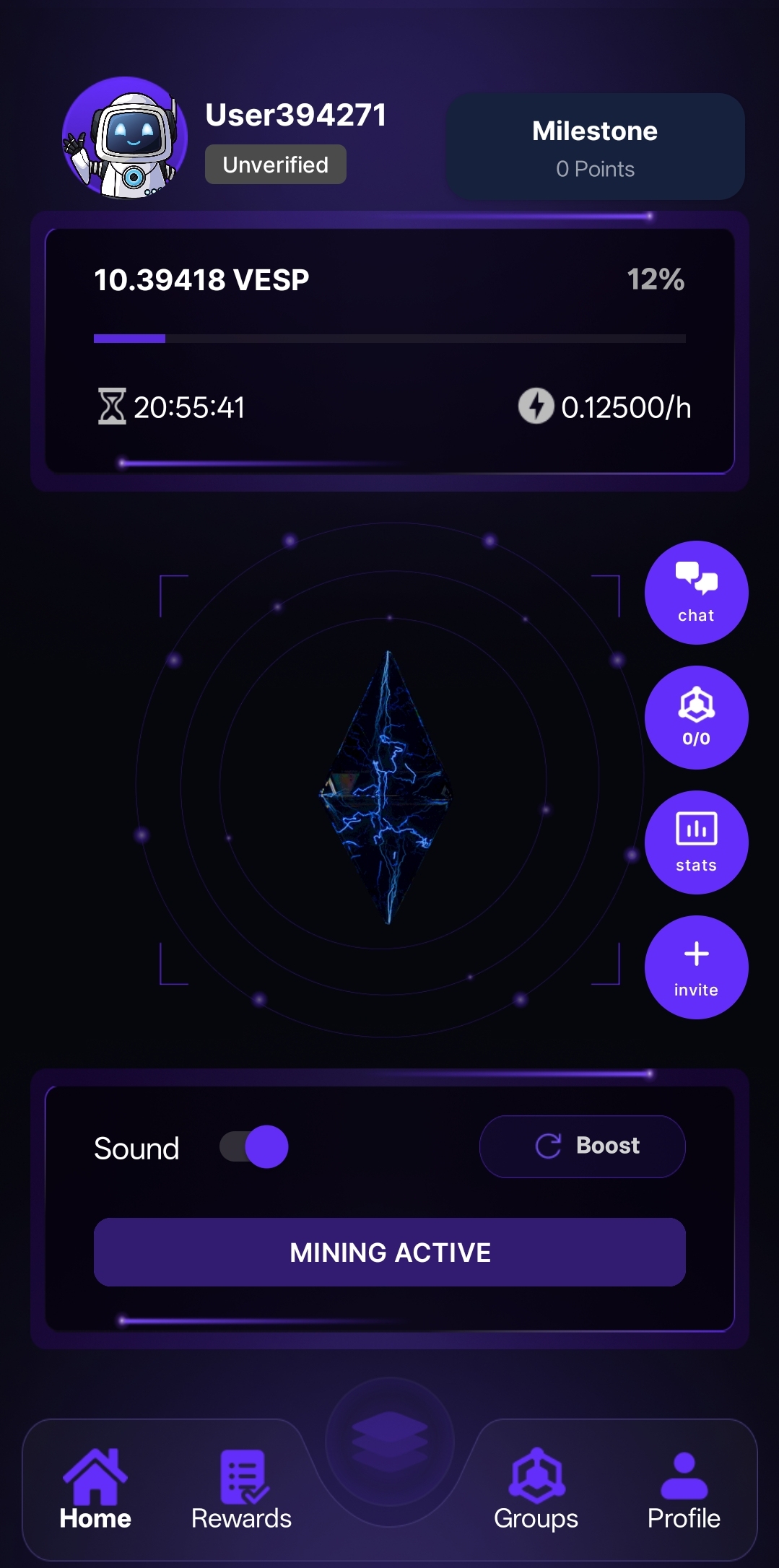Open the Profile tab
The image size is (779, 1568).
point(683,1489)
